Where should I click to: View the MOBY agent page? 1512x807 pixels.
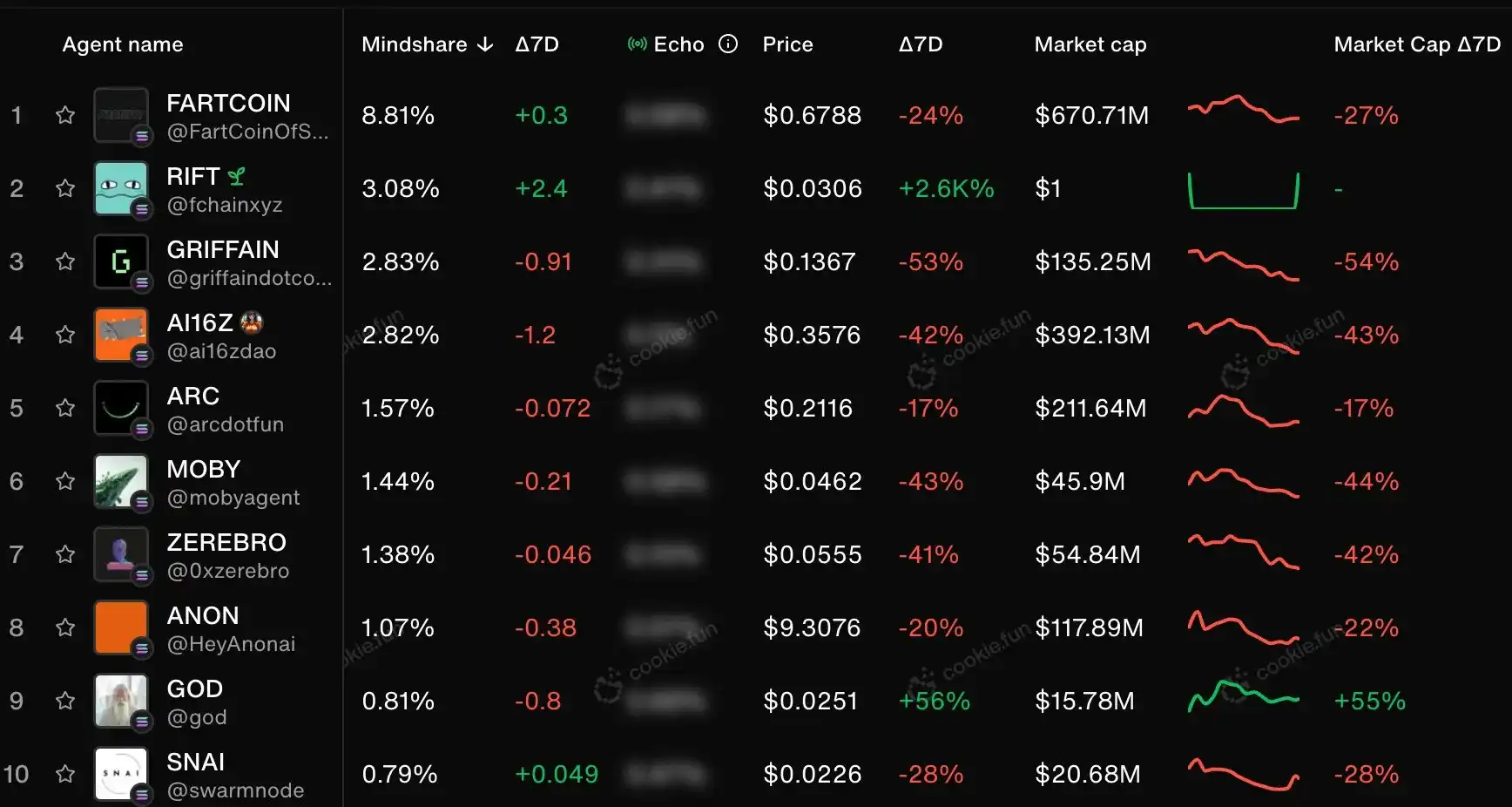click(203, 470)
